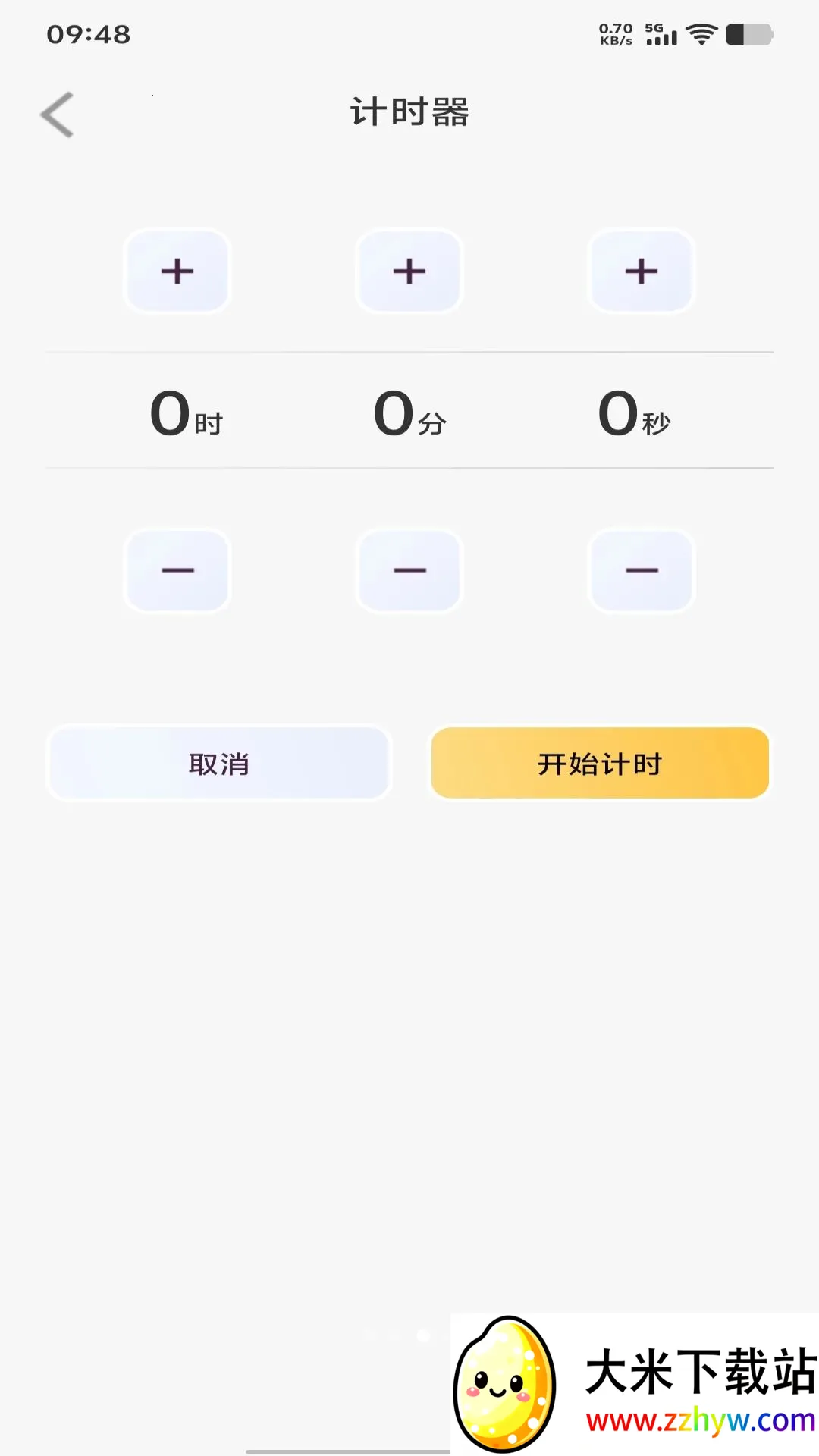The height and width of the screenshot is (1456, 819).
Task: Increase the minutes with the plus button
Action: 409,271
